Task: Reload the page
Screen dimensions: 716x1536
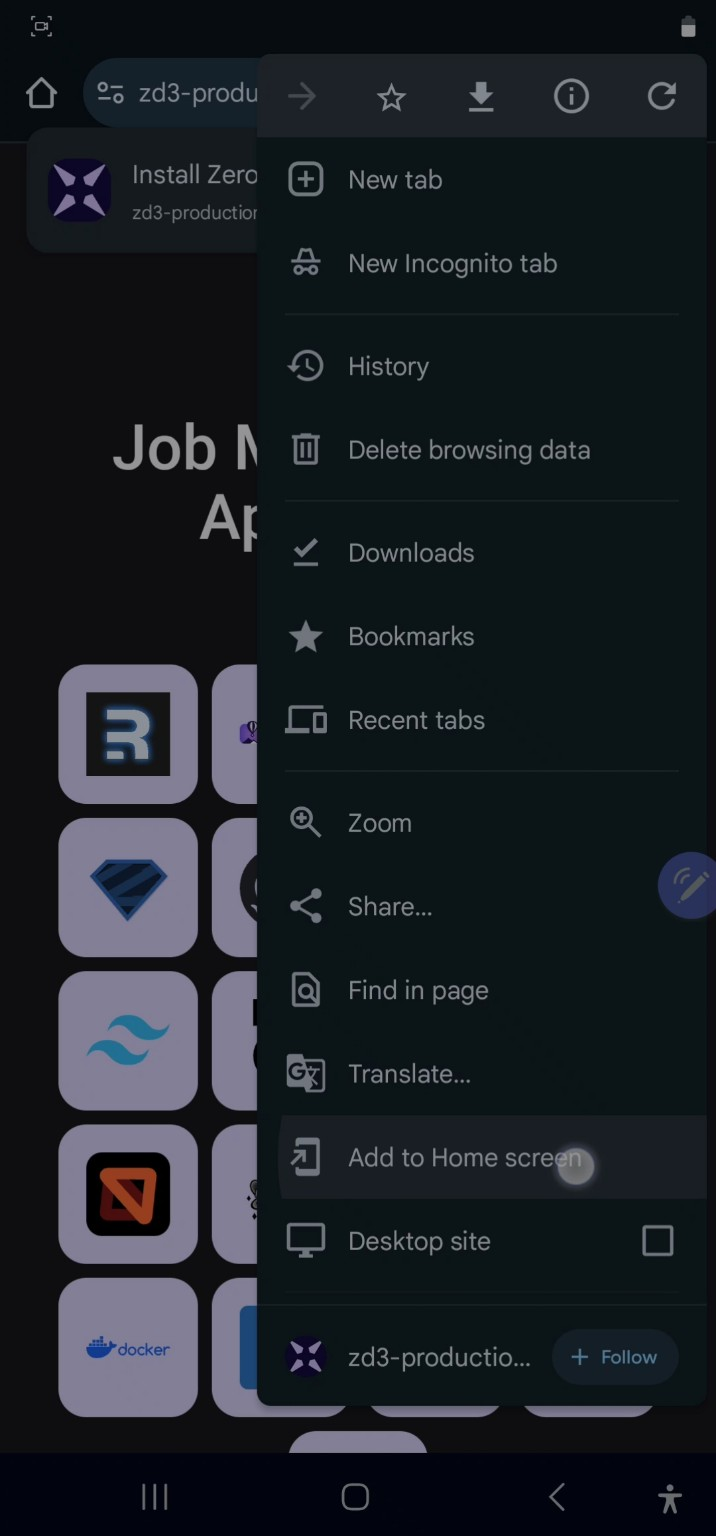Action: [x=661, y=97]
